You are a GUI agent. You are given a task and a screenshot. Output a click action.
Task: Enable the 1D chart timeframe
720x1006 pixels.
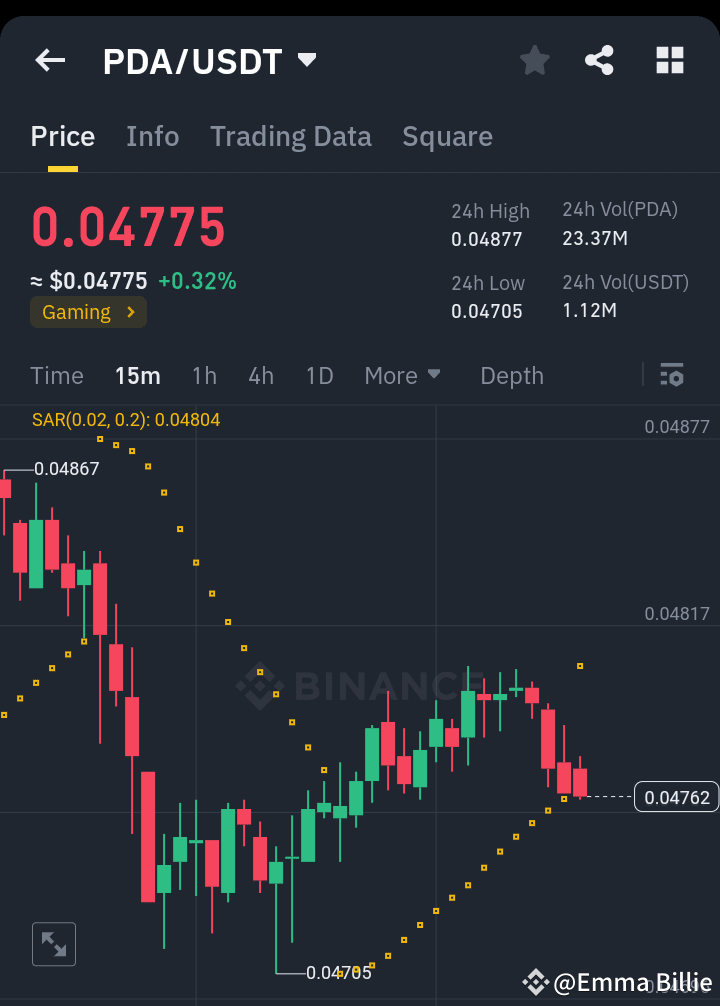(319, 375)
